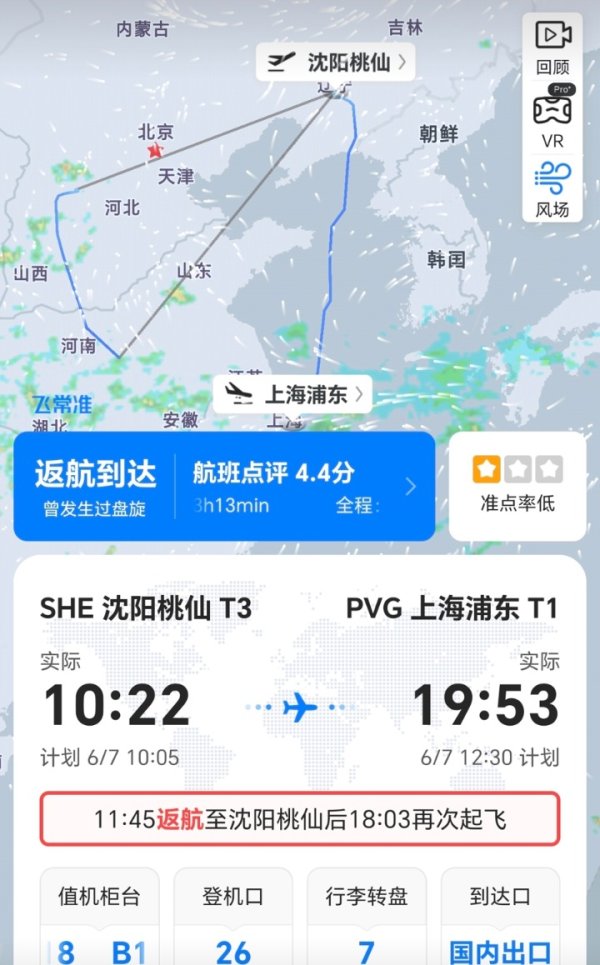Launch the VR view

point(553,118)
